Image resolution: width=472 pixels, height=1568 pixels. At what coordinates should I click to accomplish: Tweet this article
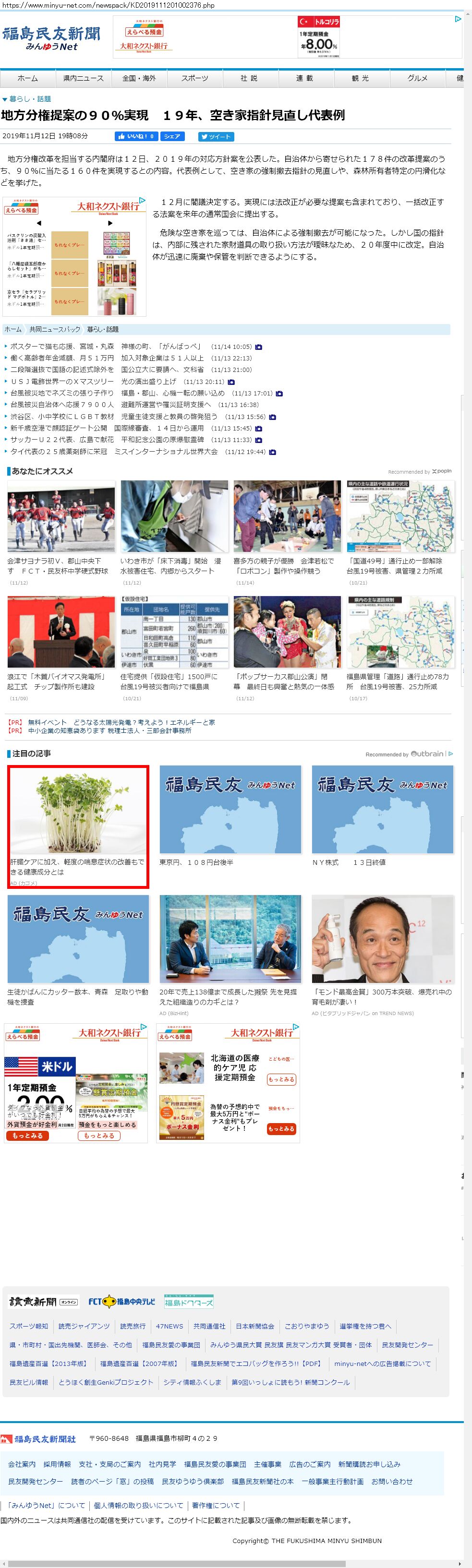(216, 136)
